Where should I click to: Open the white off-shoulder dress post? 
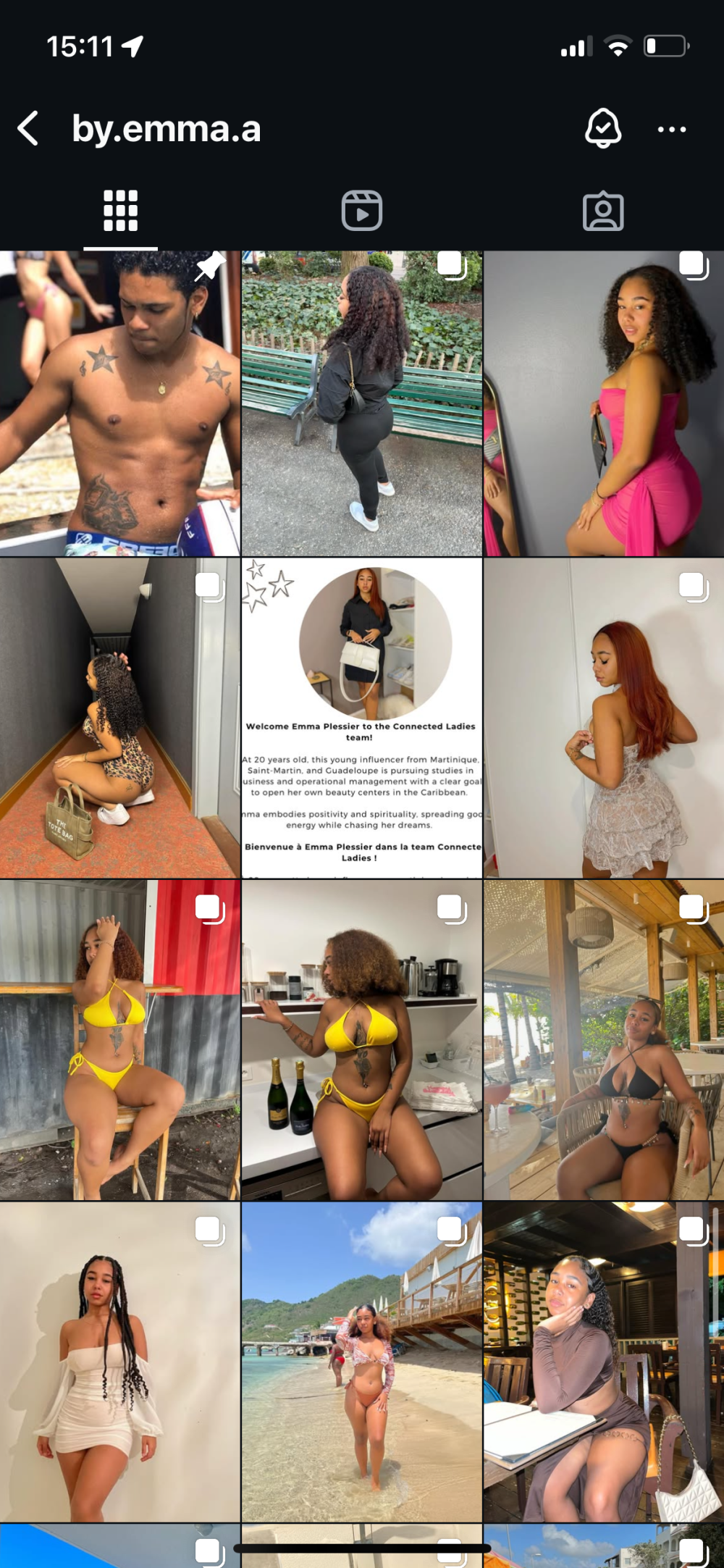click(119, 1362)
